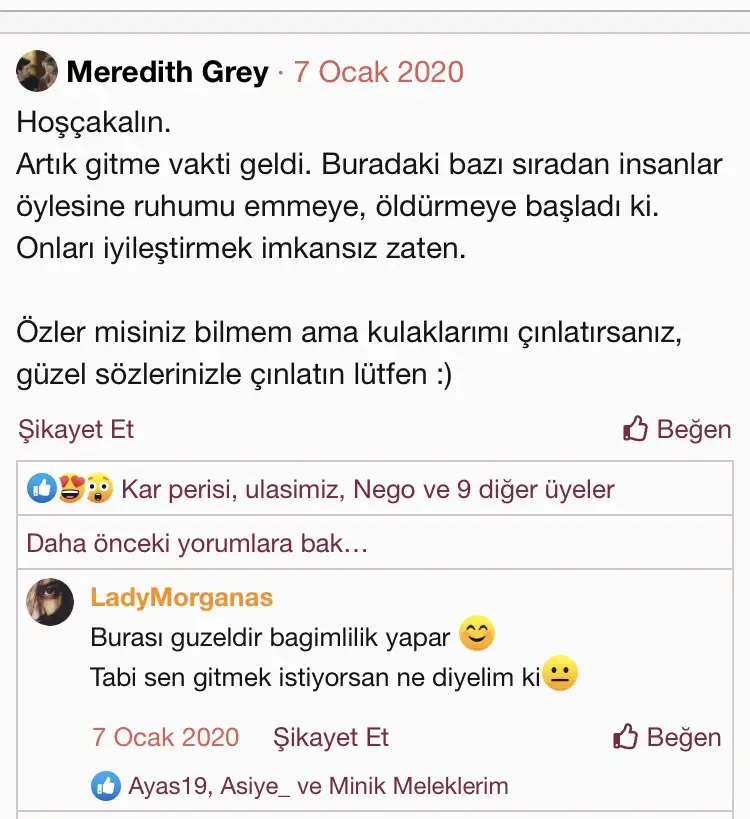This screenshot has height=819, width=750.
Task: Tap Meredith Grey's avatar picture
Action: click(x=37, y=71)
